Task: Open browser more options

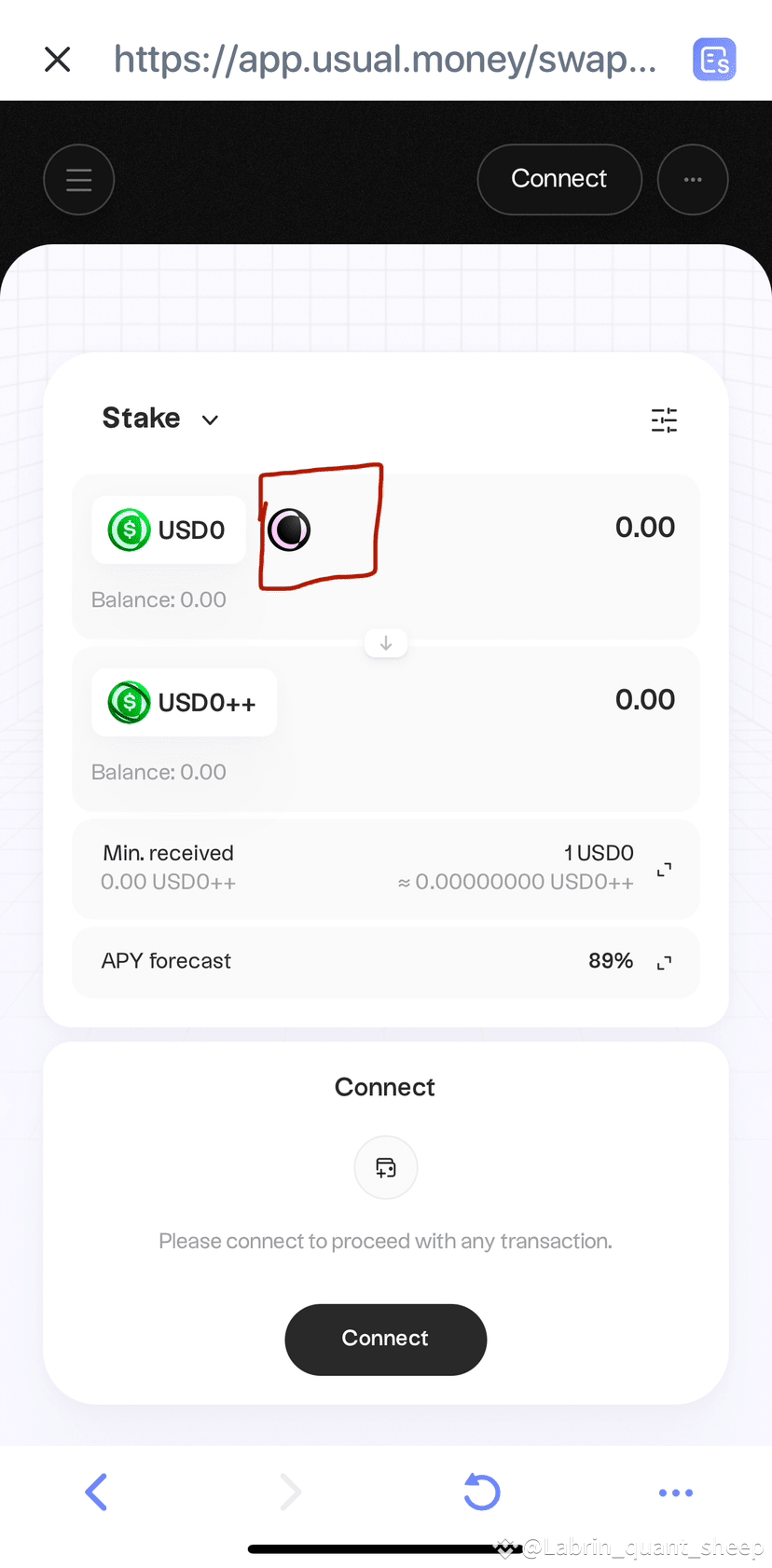Action: [675, 1492]
